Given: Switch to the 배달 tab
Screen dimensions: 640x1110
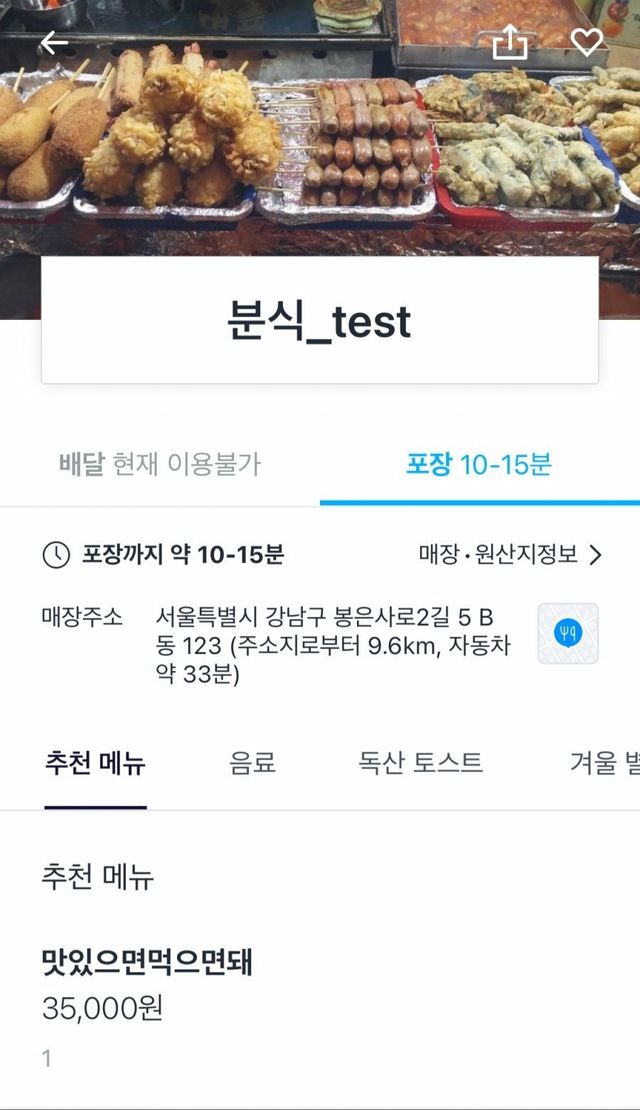Looking at the screenshot, I should coord(160,464).
